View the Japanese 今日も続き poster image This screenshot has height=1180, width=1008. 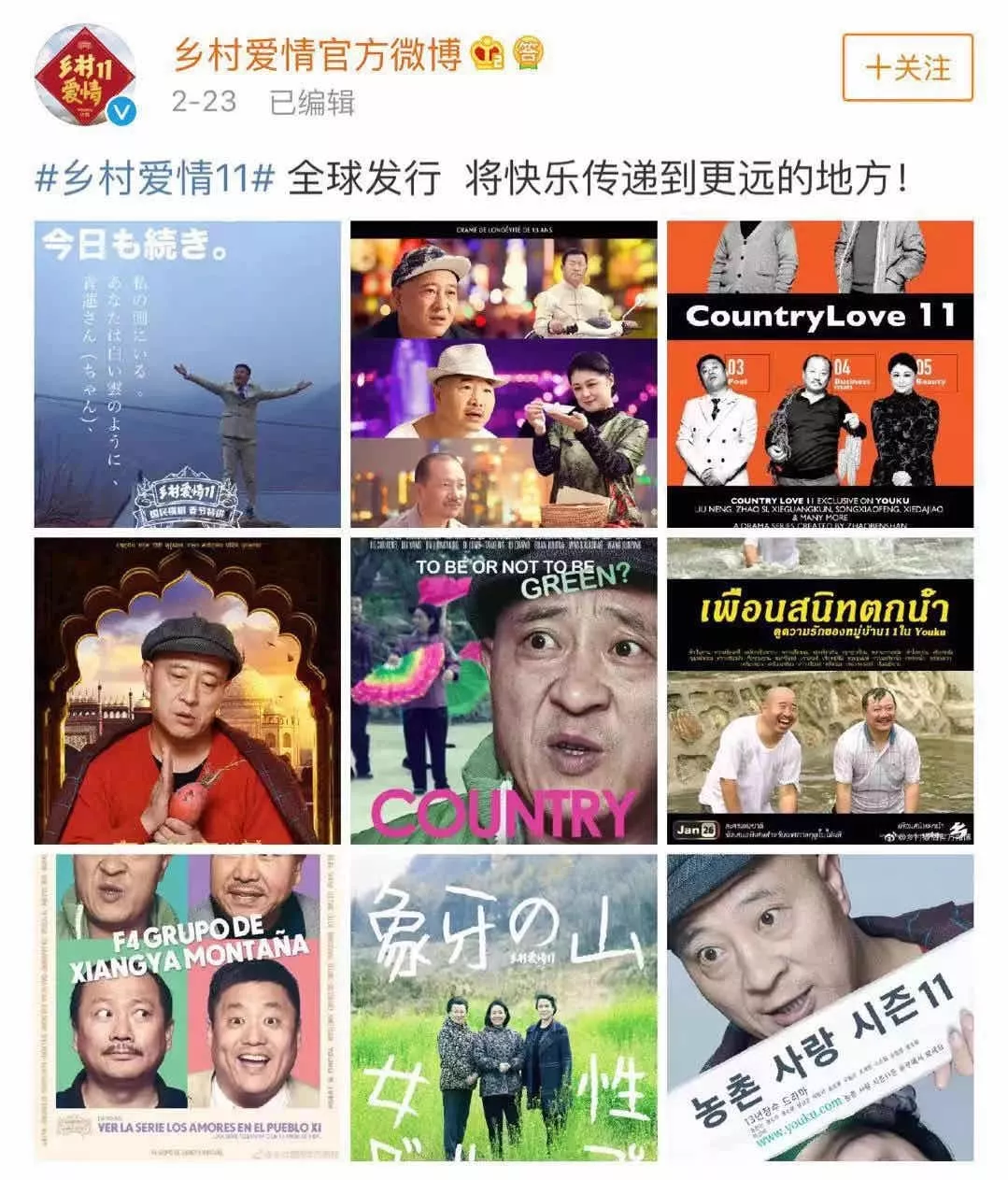click(x=188, y=375)
